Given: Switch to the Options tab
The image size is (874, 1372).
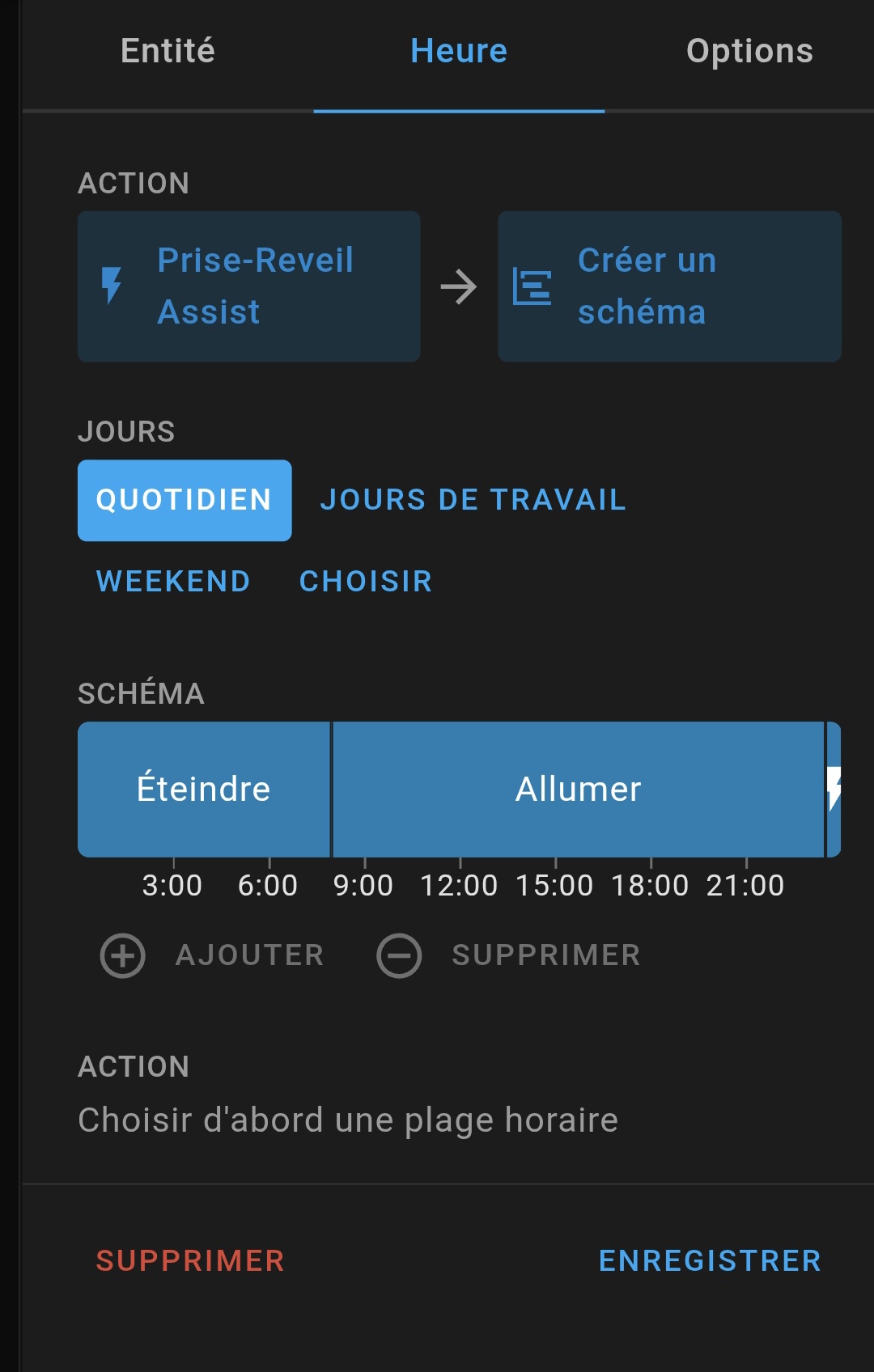Looking at the screenshot, I should (749, 52).
